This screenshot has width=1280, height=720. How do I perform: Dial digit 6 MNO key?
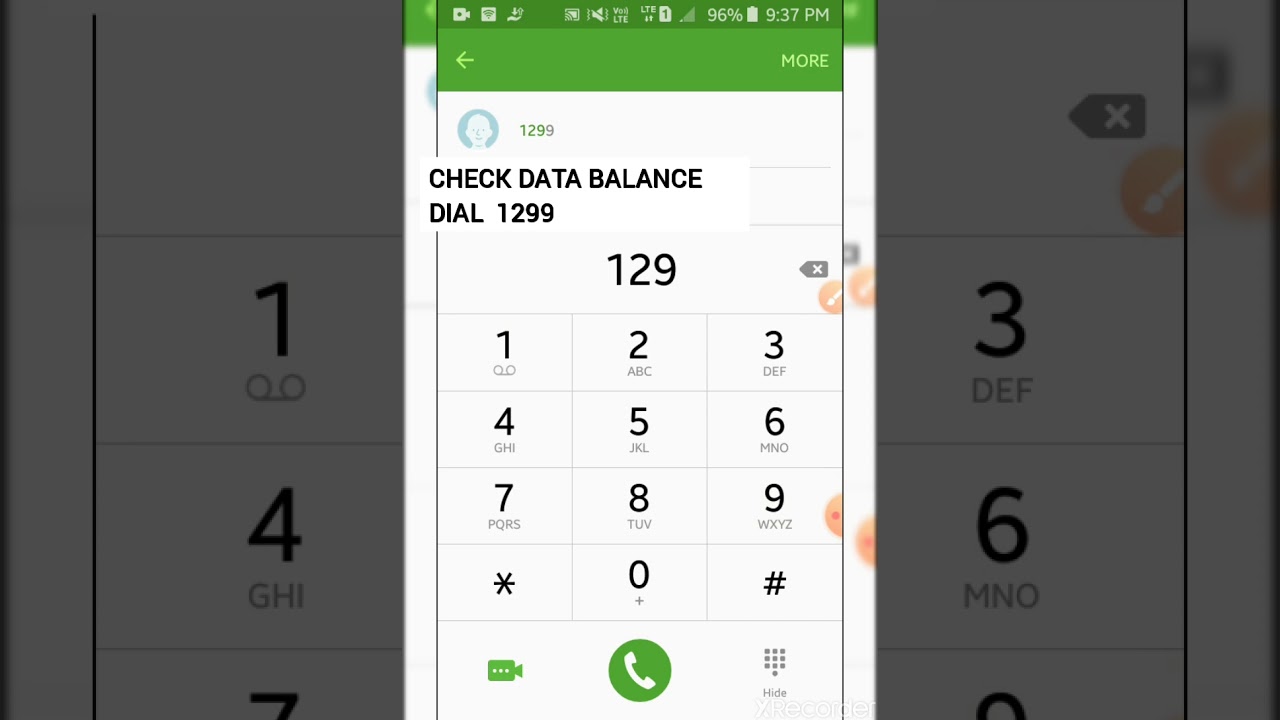[774, 429]
